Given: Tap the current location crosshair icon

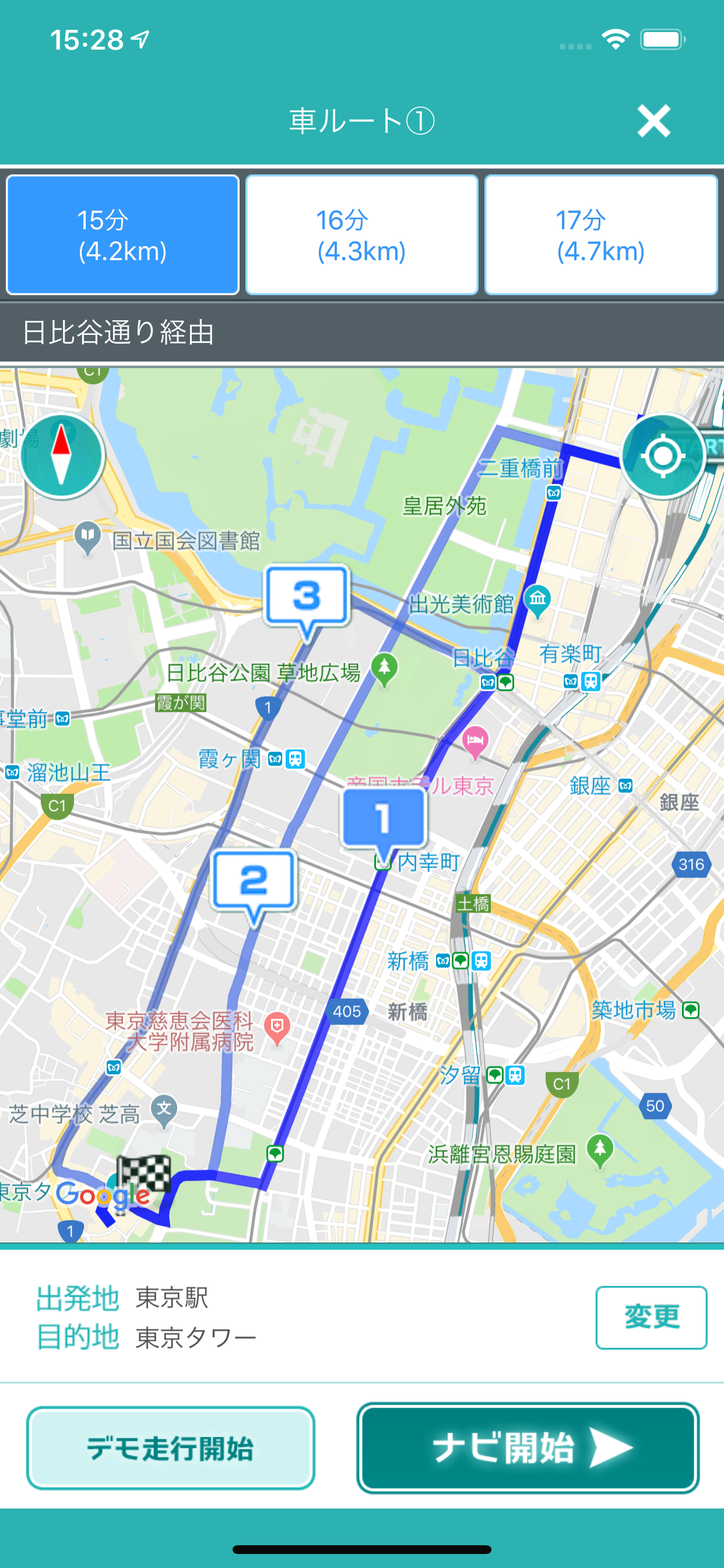Looking at the screenshot, I should click(663, 456).
